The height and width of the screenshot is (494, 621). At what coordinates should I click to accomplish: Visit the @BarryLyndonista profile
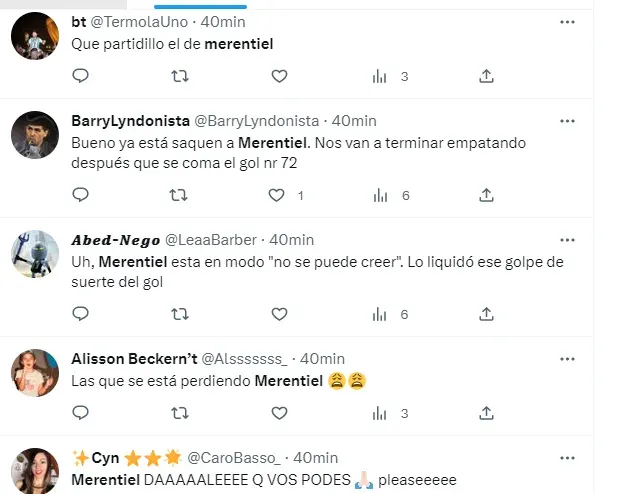click(257, 121)
